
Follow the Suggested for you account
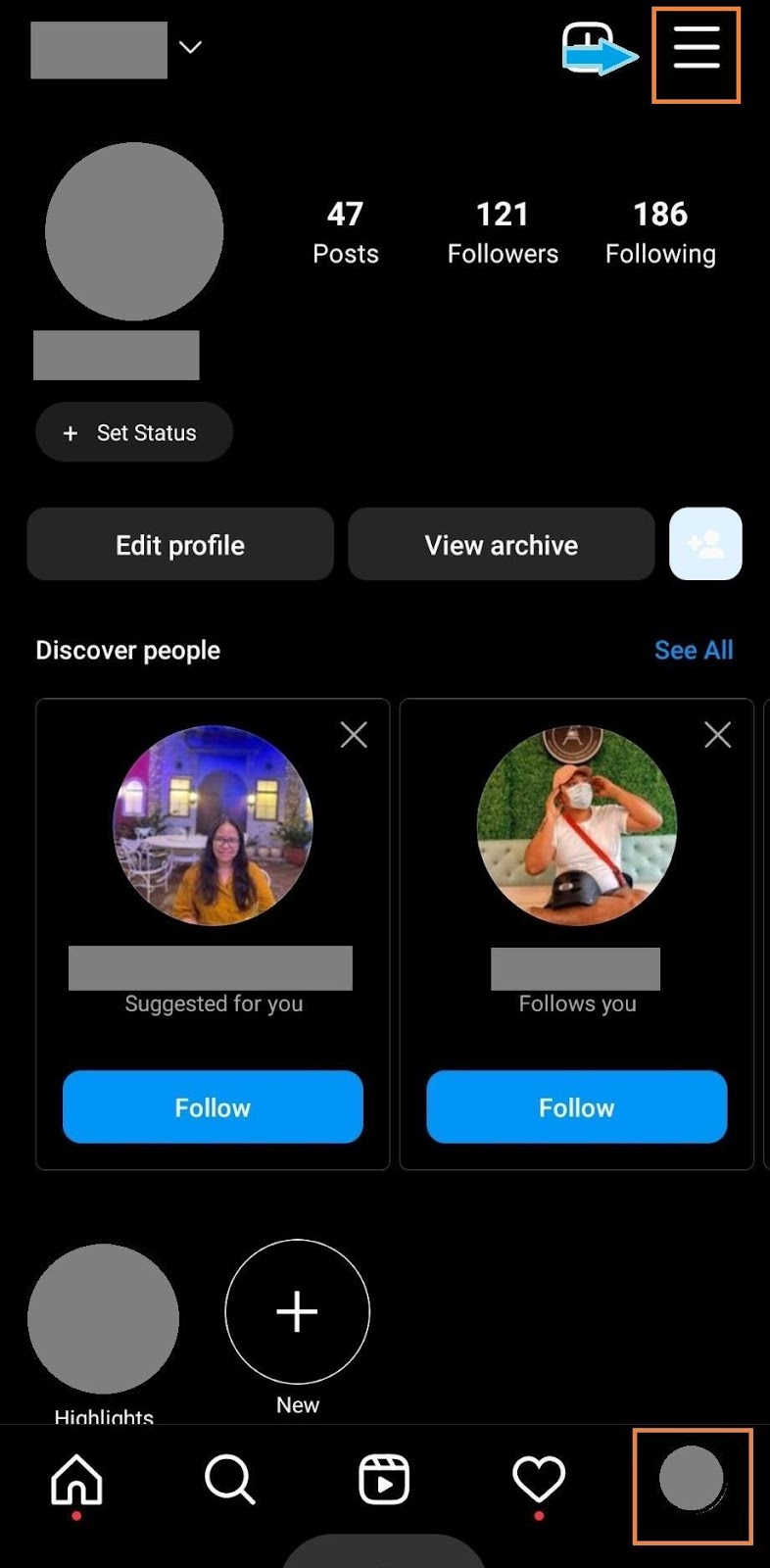213,1107
